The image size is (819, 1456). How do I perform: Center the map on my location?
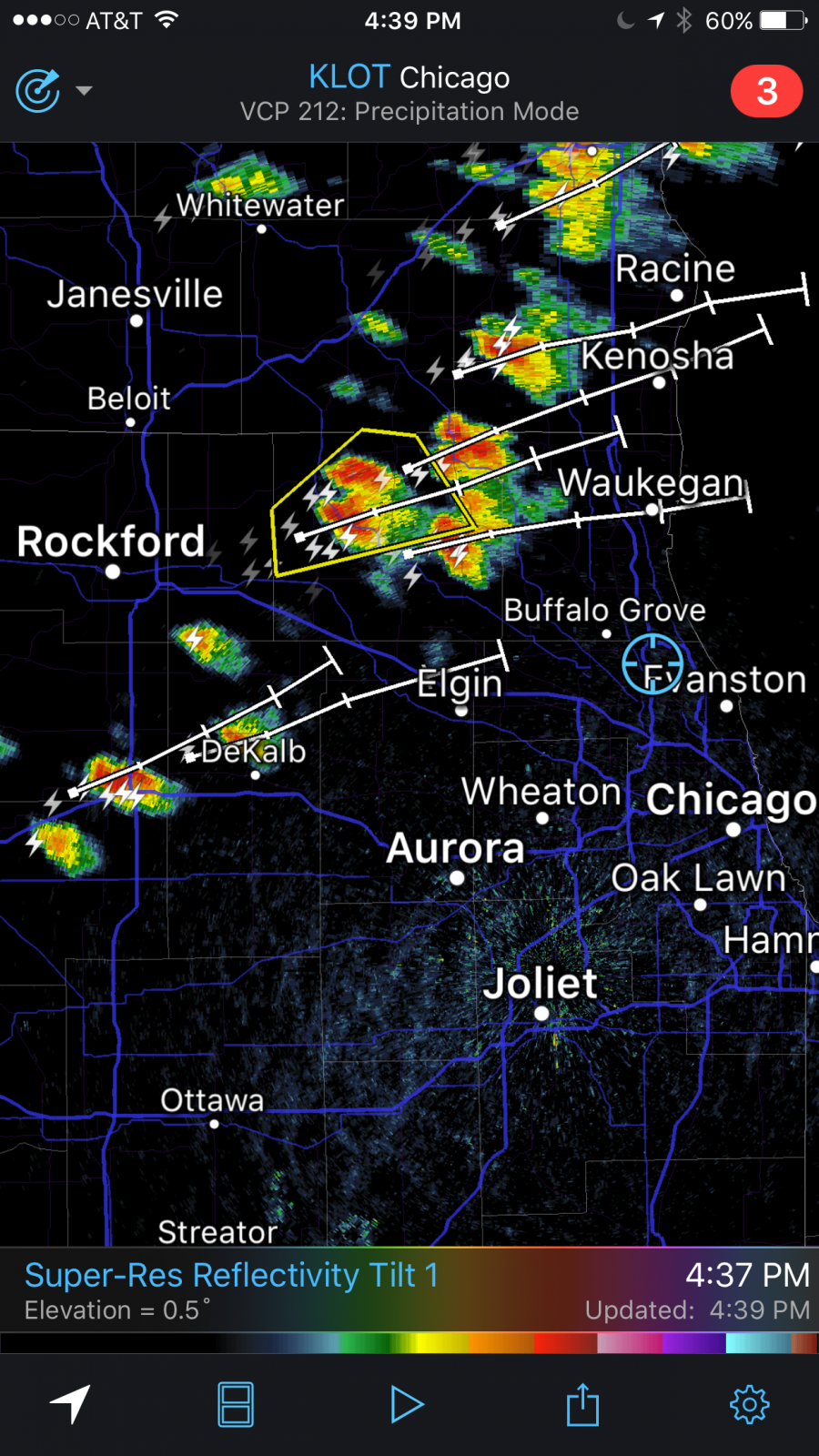click(x=70, y=1404)
